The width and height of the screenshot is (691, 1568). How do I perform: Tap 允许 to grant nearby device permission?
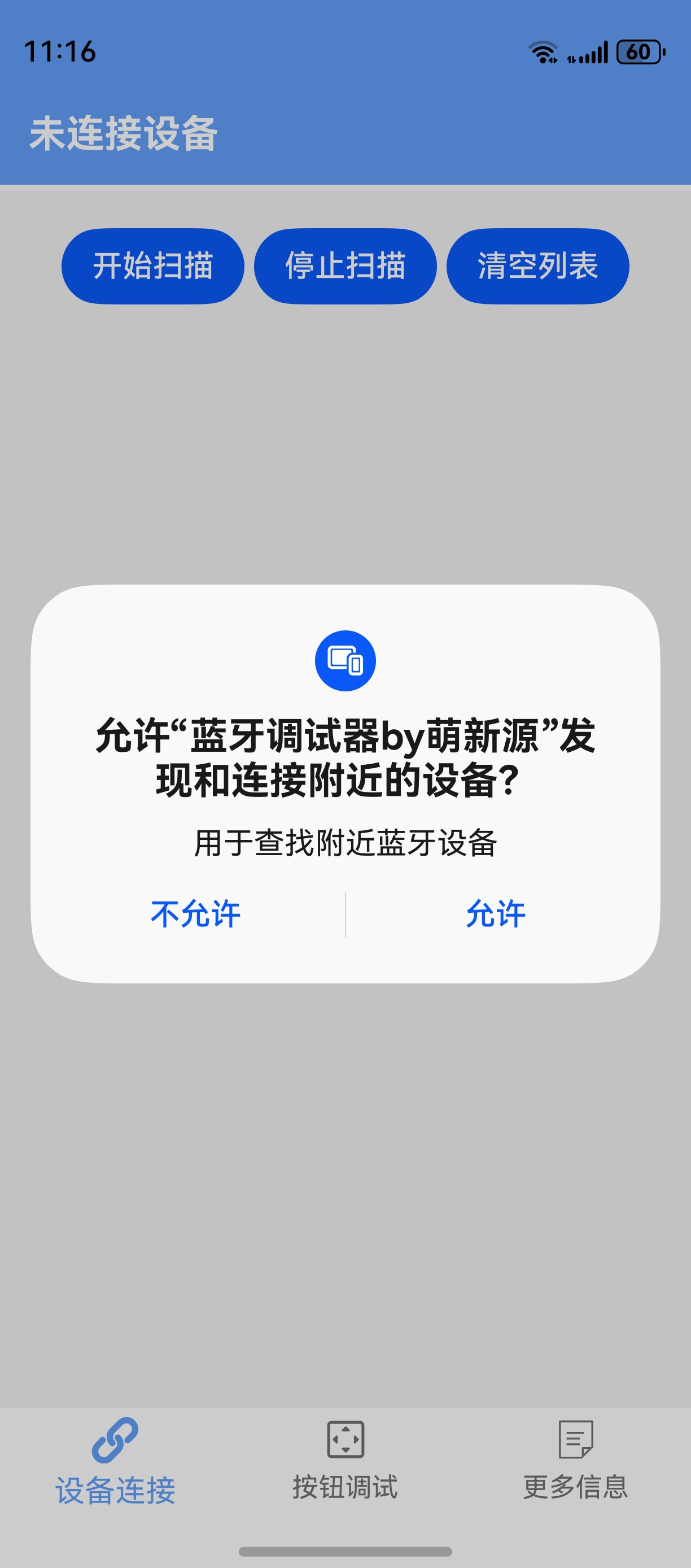point(496,914)
